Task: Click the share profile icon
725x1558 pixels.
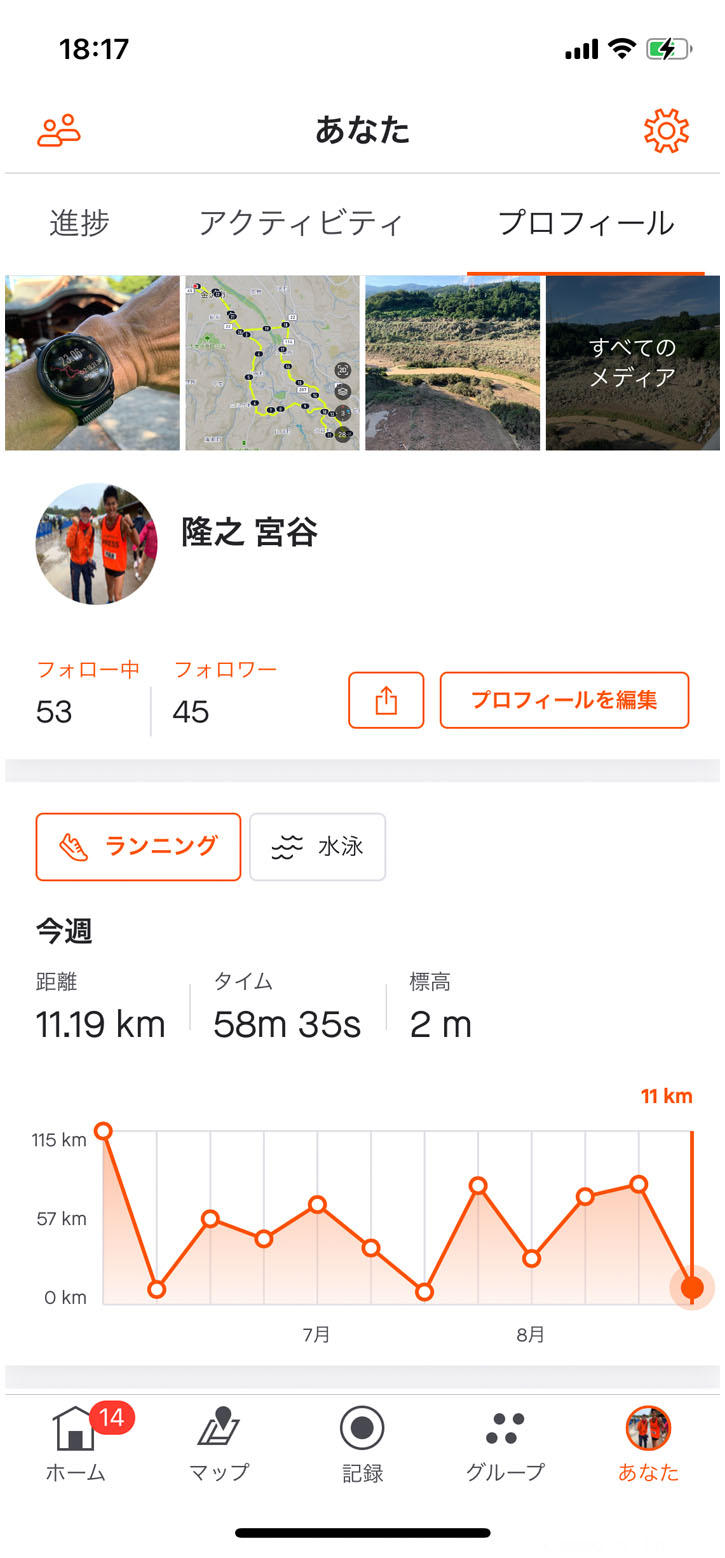Action: 386,700
